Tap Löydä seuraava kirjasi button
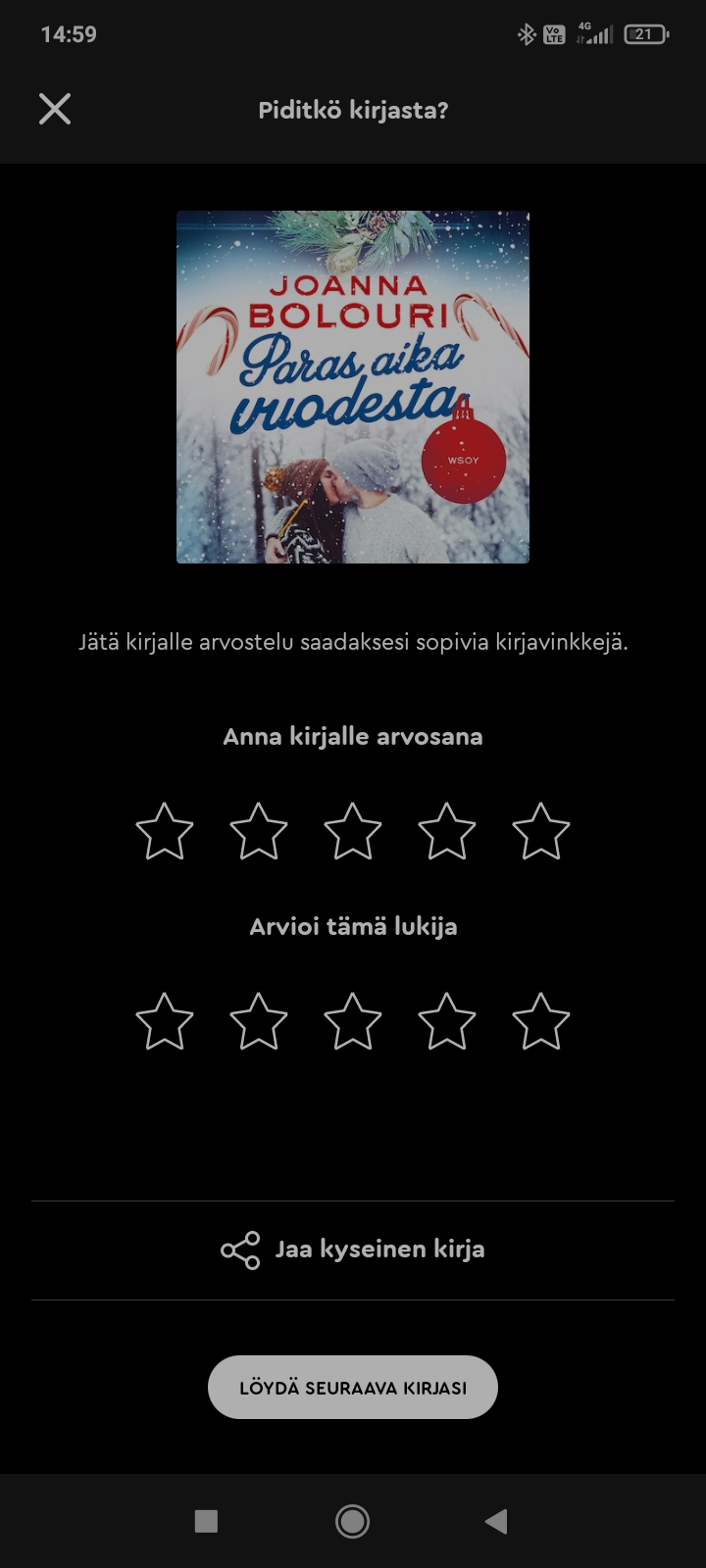 coord(353,1388)
